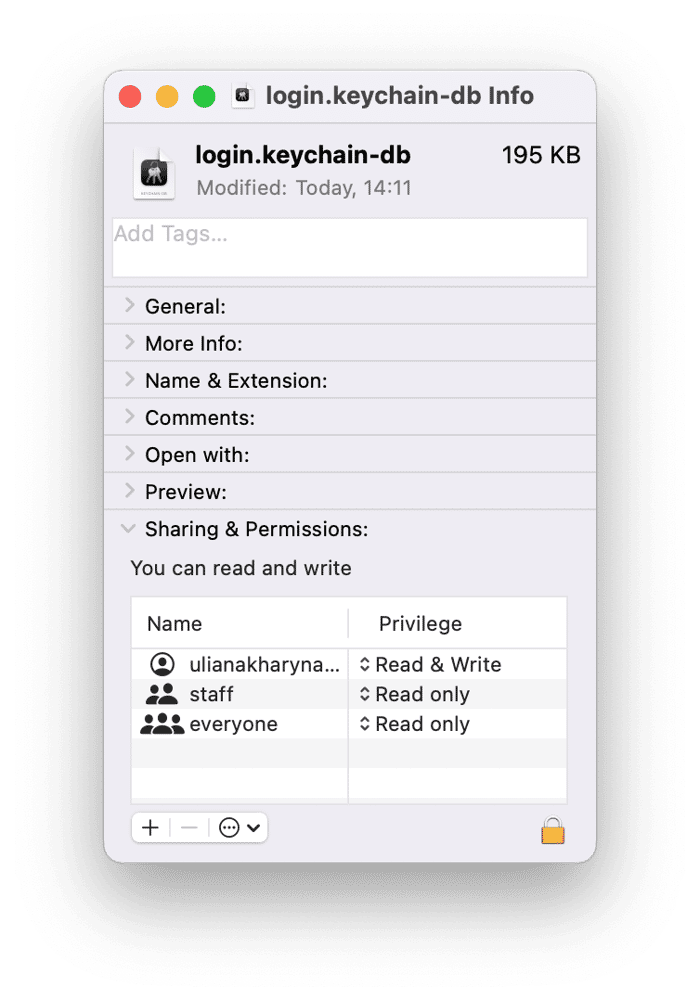Image resolution: width=700 pixels, height=1000 pixels.
Task: Open the ellipsis action menu
Action: pos(239,827)
